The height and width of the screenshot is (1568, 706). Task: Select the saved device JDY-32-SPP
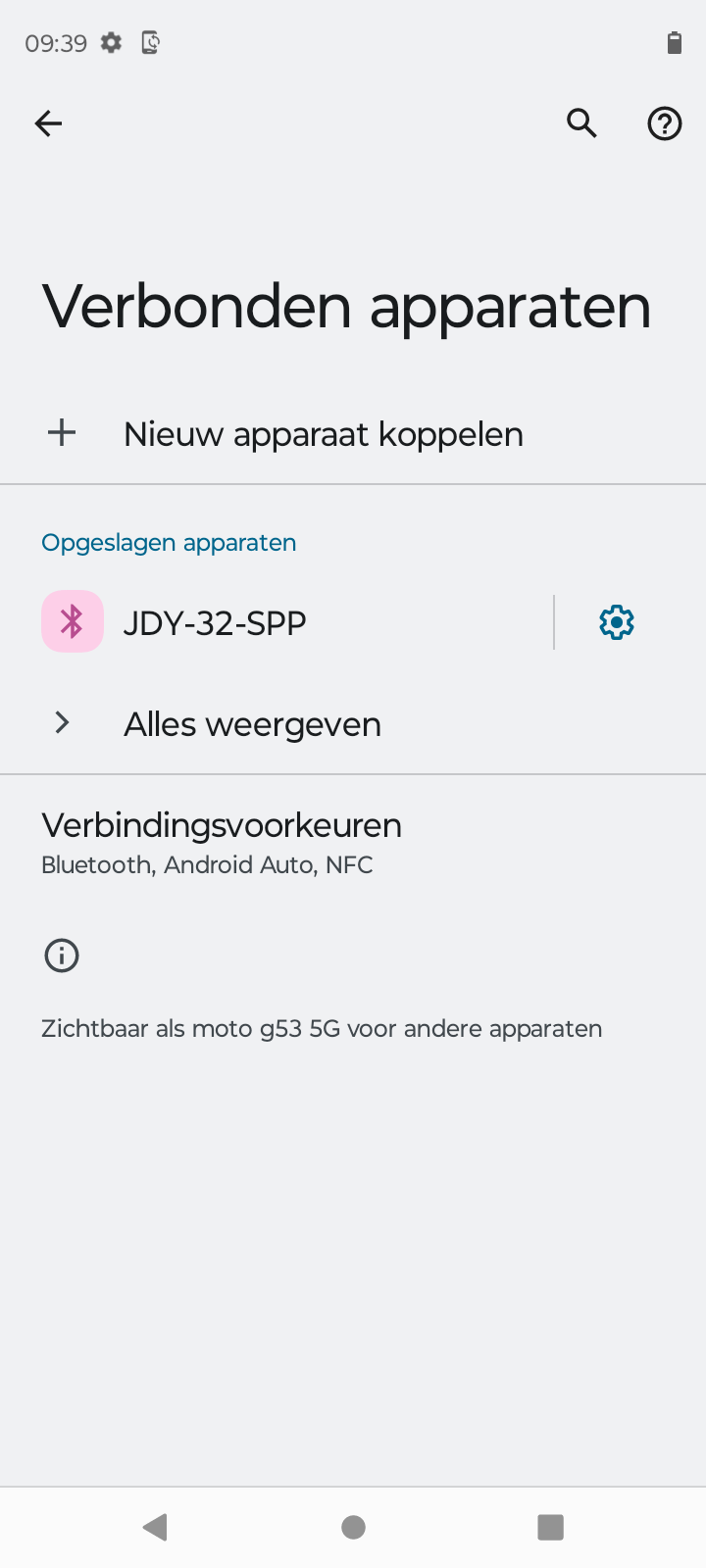pos(277,622)
